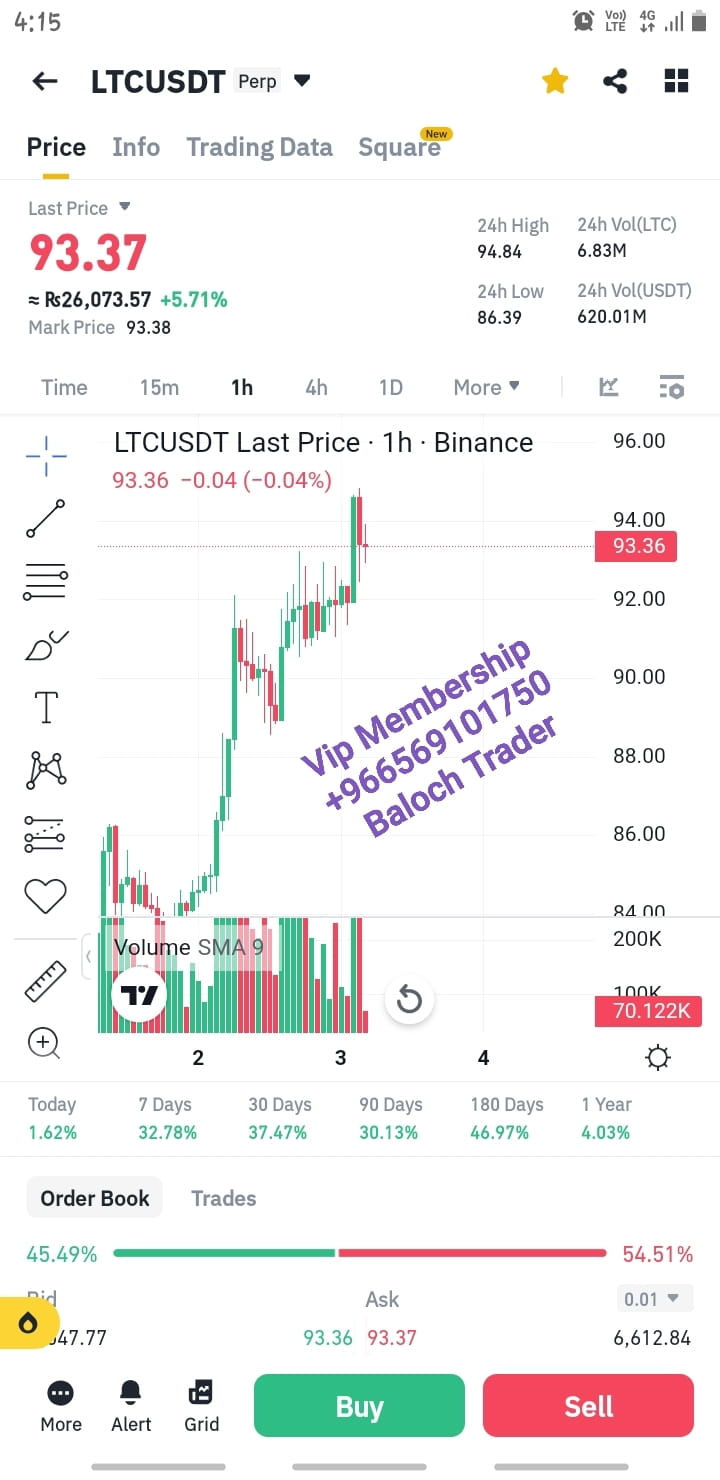Select the text annotation tool
This screenshot has width=720, height=1480.
point(44,706)
